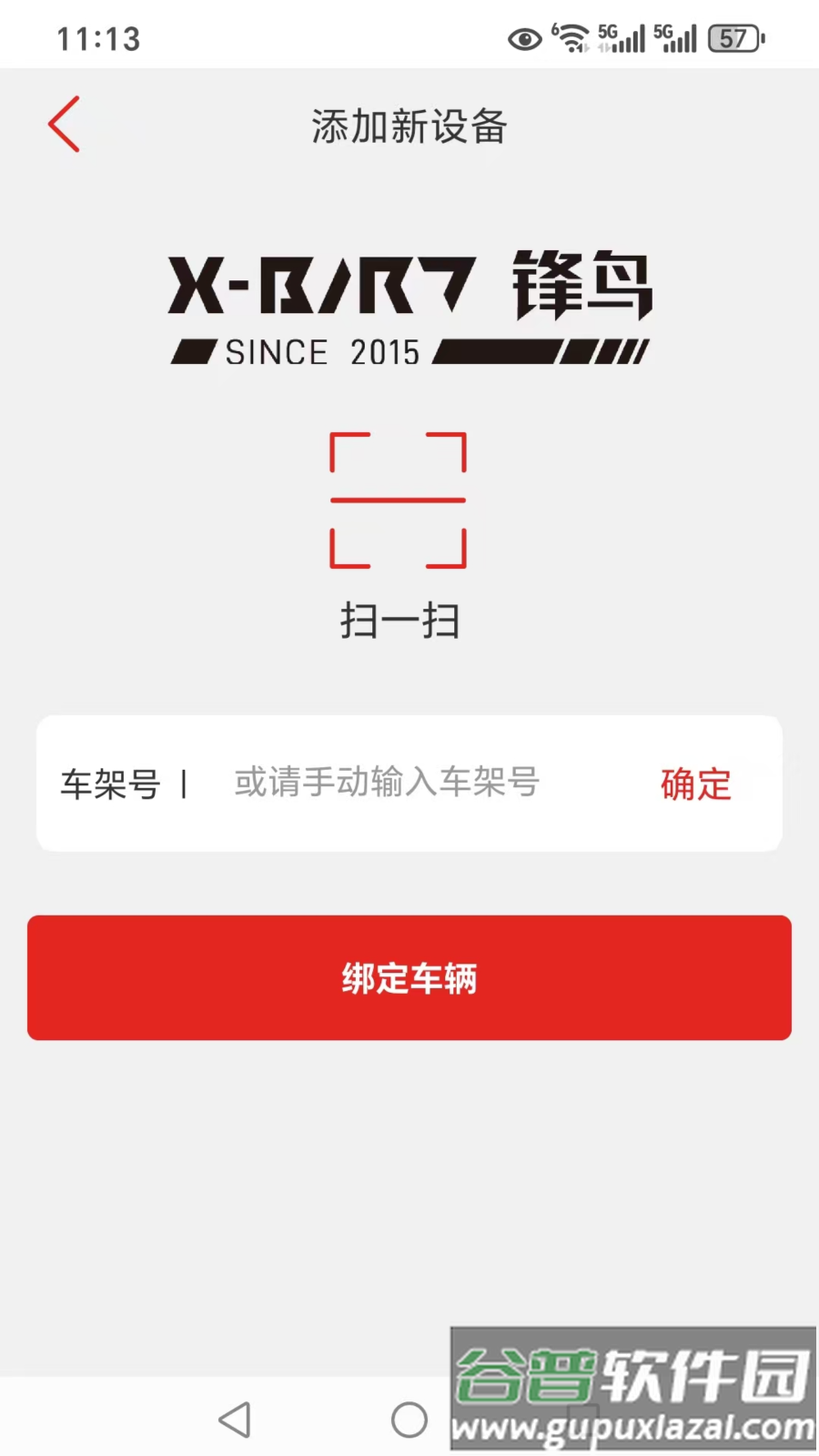Screen dimensions: 819x1456
Task: Tap the X-BIRD 锋鸟 brand logo
Action: coord(409,305)
